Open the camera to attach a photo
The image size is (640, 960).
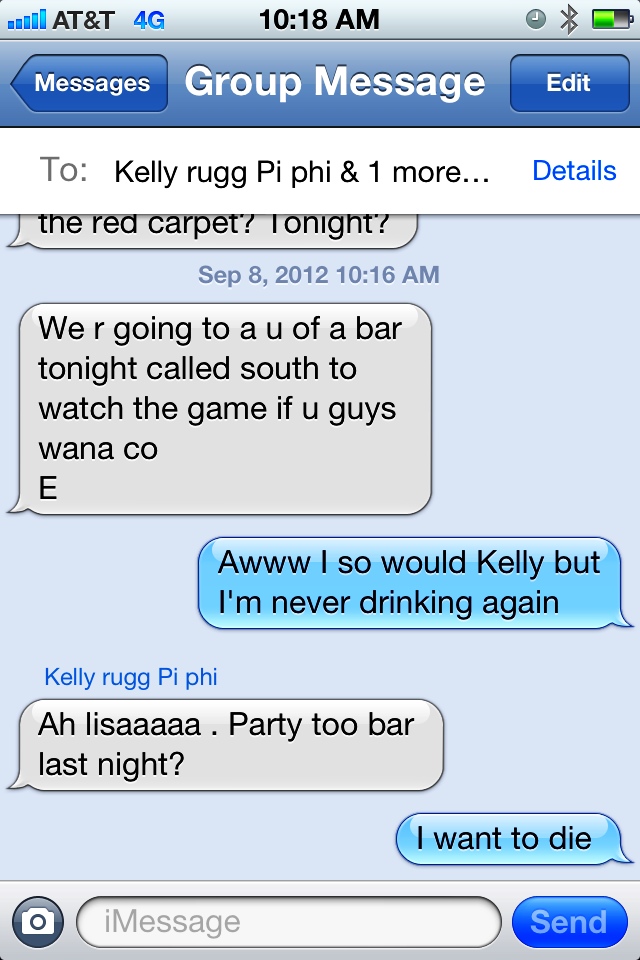point(38,921)
